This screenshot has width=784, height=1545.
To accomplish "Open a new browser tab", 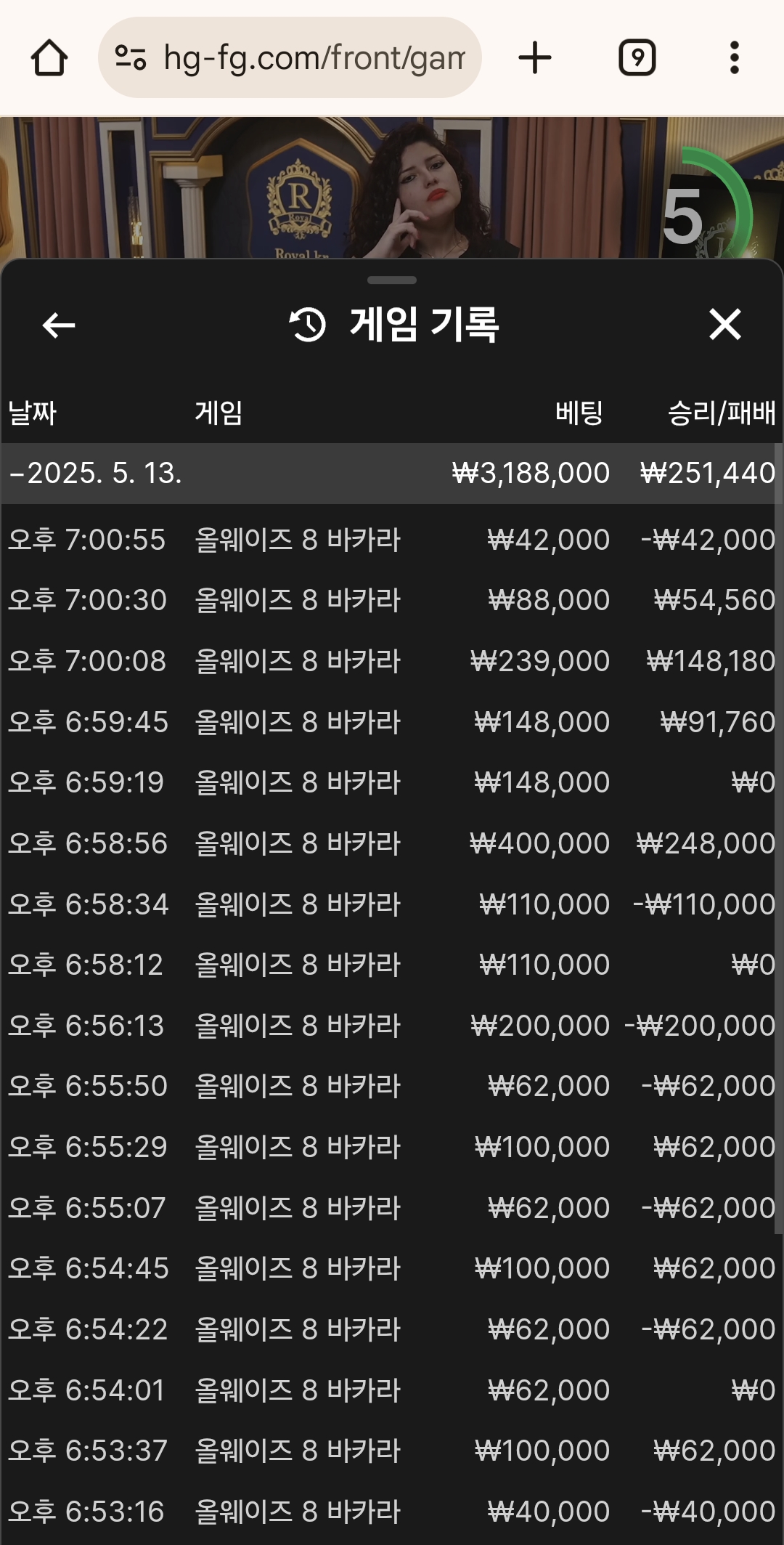I will pos(535,58).
